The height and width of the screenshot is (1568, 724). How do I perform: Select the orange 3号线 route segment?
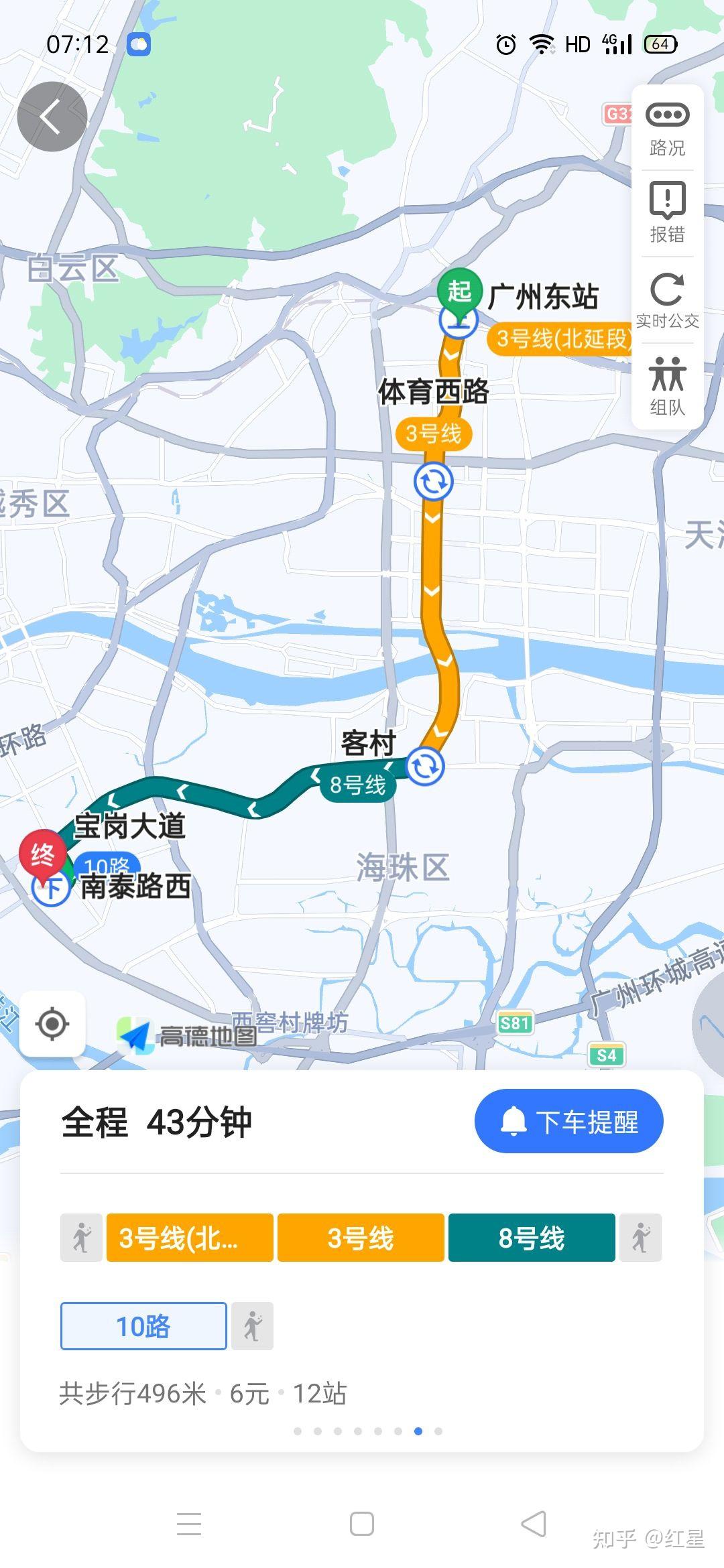[361, 1238]
